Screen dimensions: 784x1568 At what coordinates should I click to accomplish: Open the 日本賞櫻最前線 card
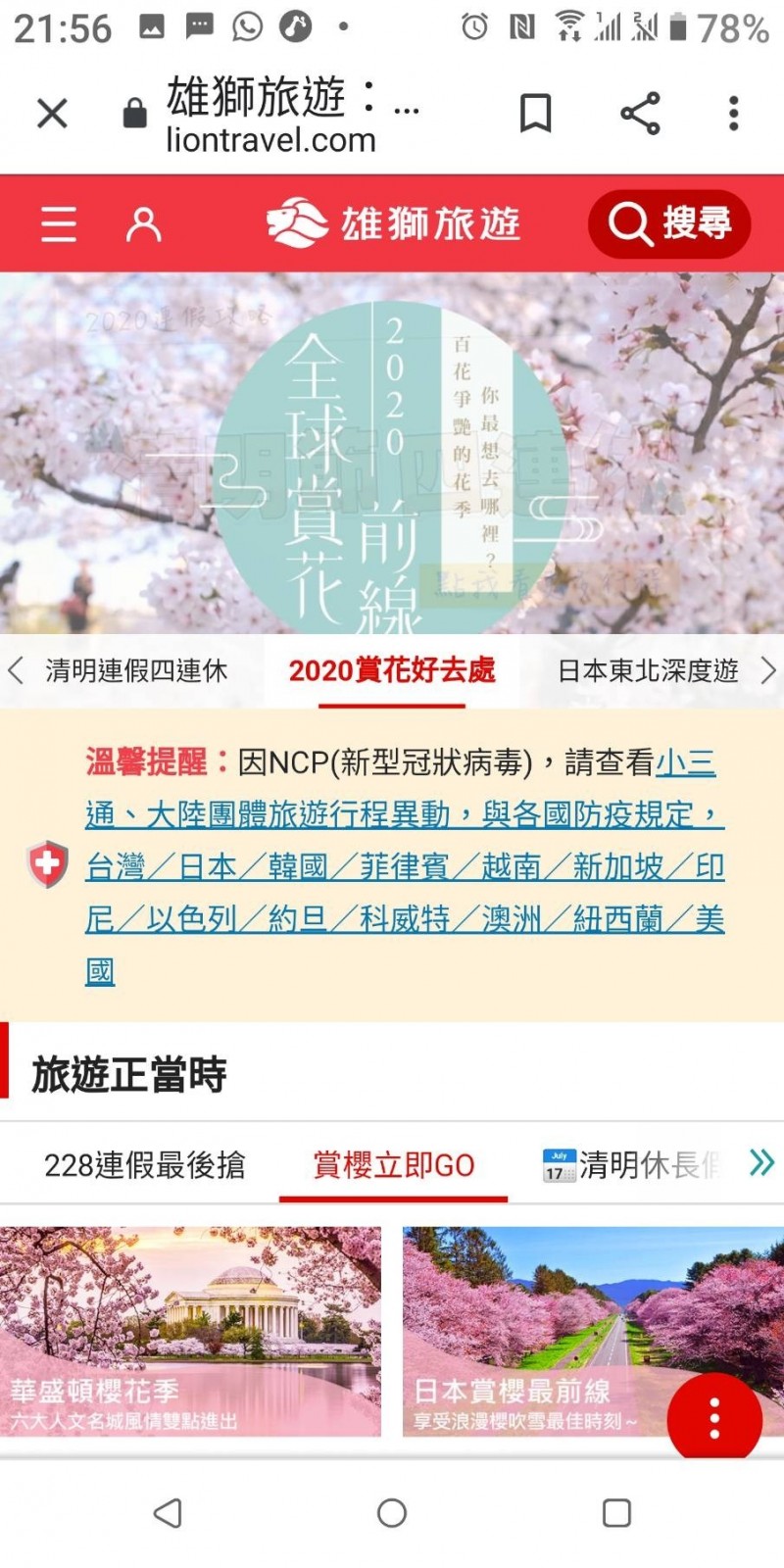(x=593, y=1332)
